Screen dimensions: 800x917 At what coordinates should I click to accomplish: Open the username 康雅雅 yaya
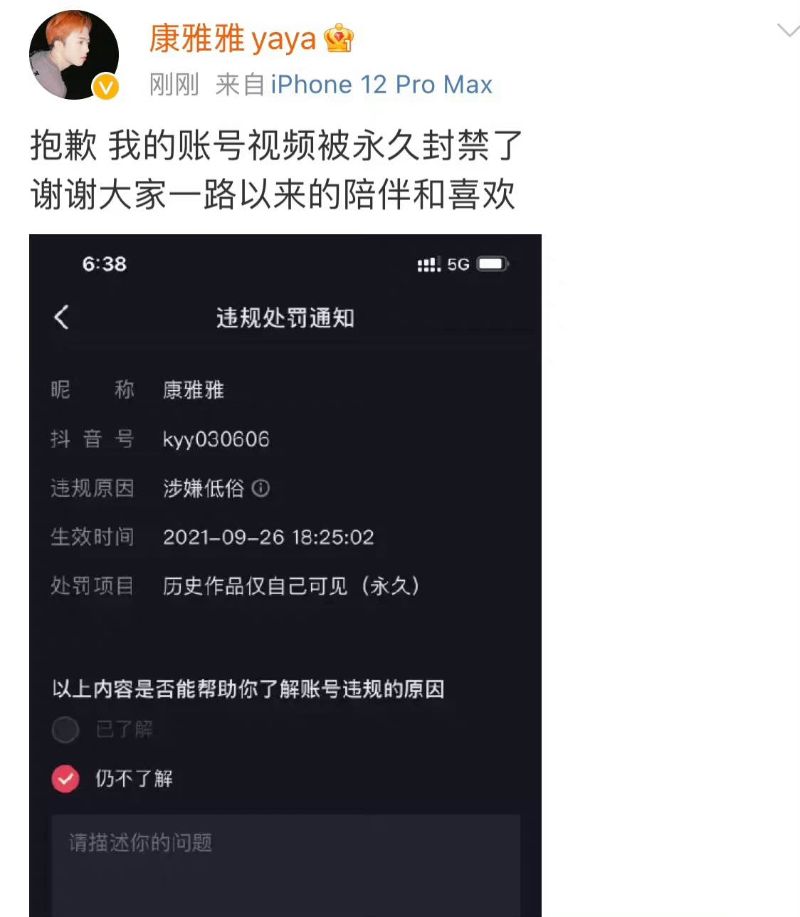click(x=233, y=39)
